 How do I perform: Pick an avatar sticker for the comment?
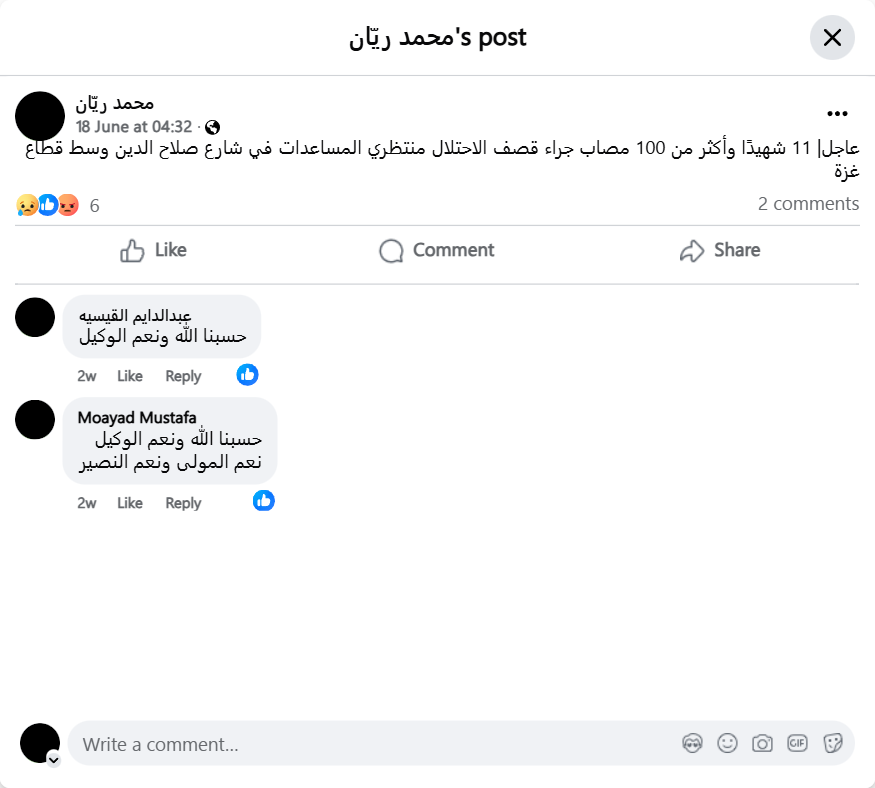pos(692,743)
